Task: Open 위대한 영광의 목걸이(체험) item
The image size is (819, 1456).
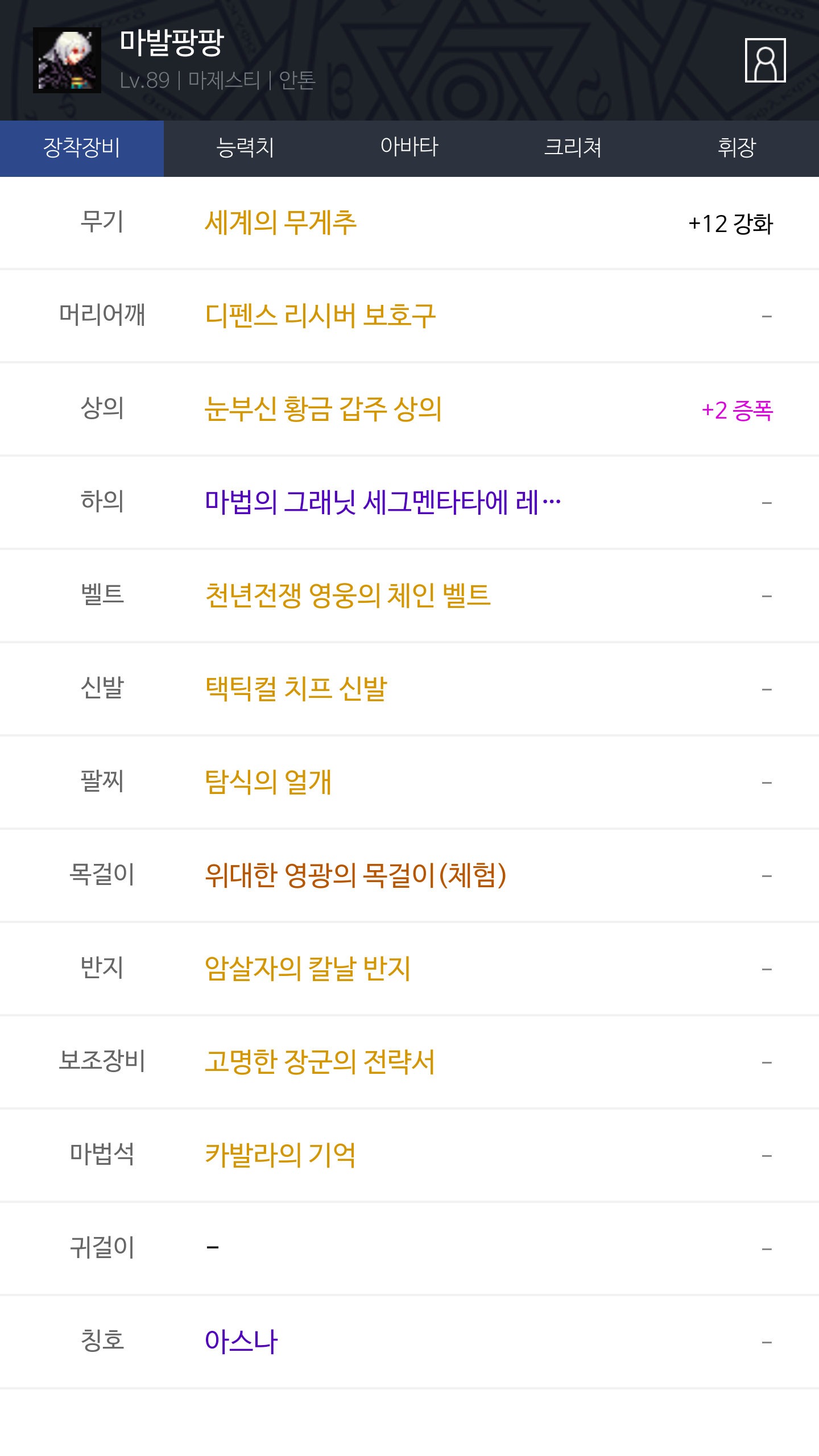Action: pos(355,875)
